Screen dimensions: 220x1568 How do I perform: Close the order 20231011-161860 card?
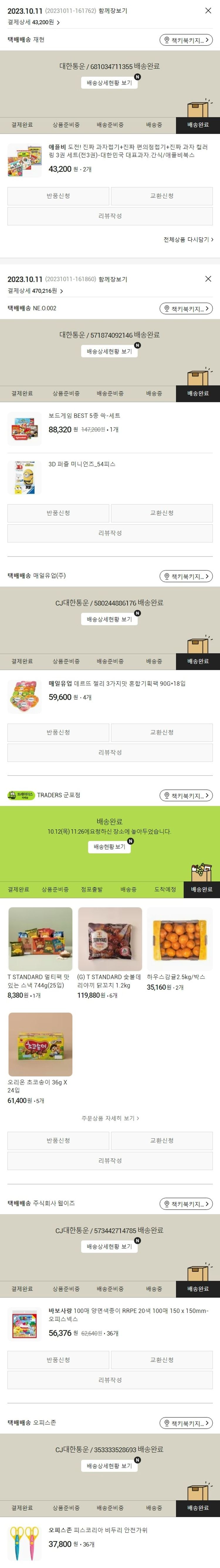coord(208,279)
